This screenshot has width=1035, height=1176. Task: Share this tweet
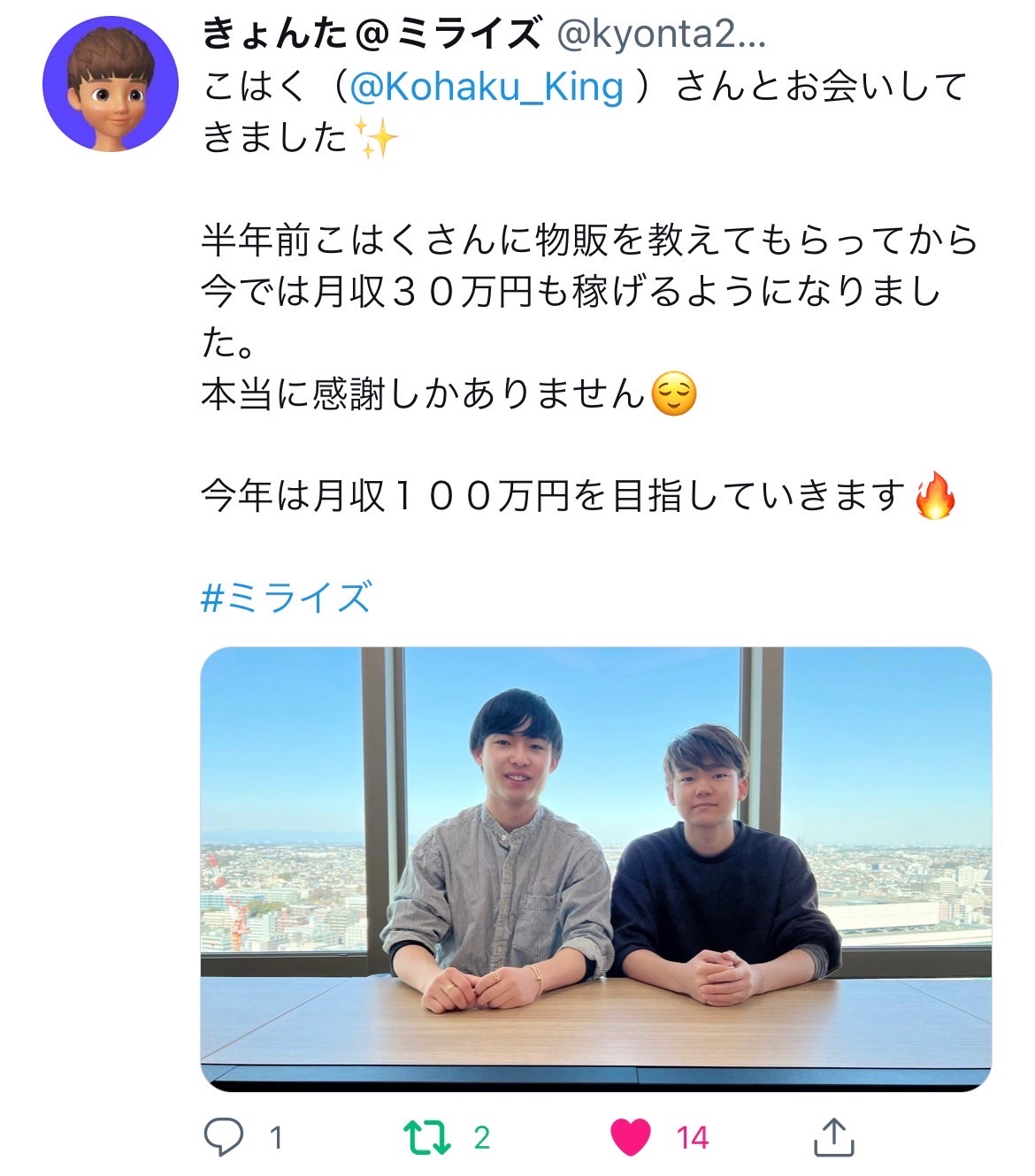(833, 1137)
